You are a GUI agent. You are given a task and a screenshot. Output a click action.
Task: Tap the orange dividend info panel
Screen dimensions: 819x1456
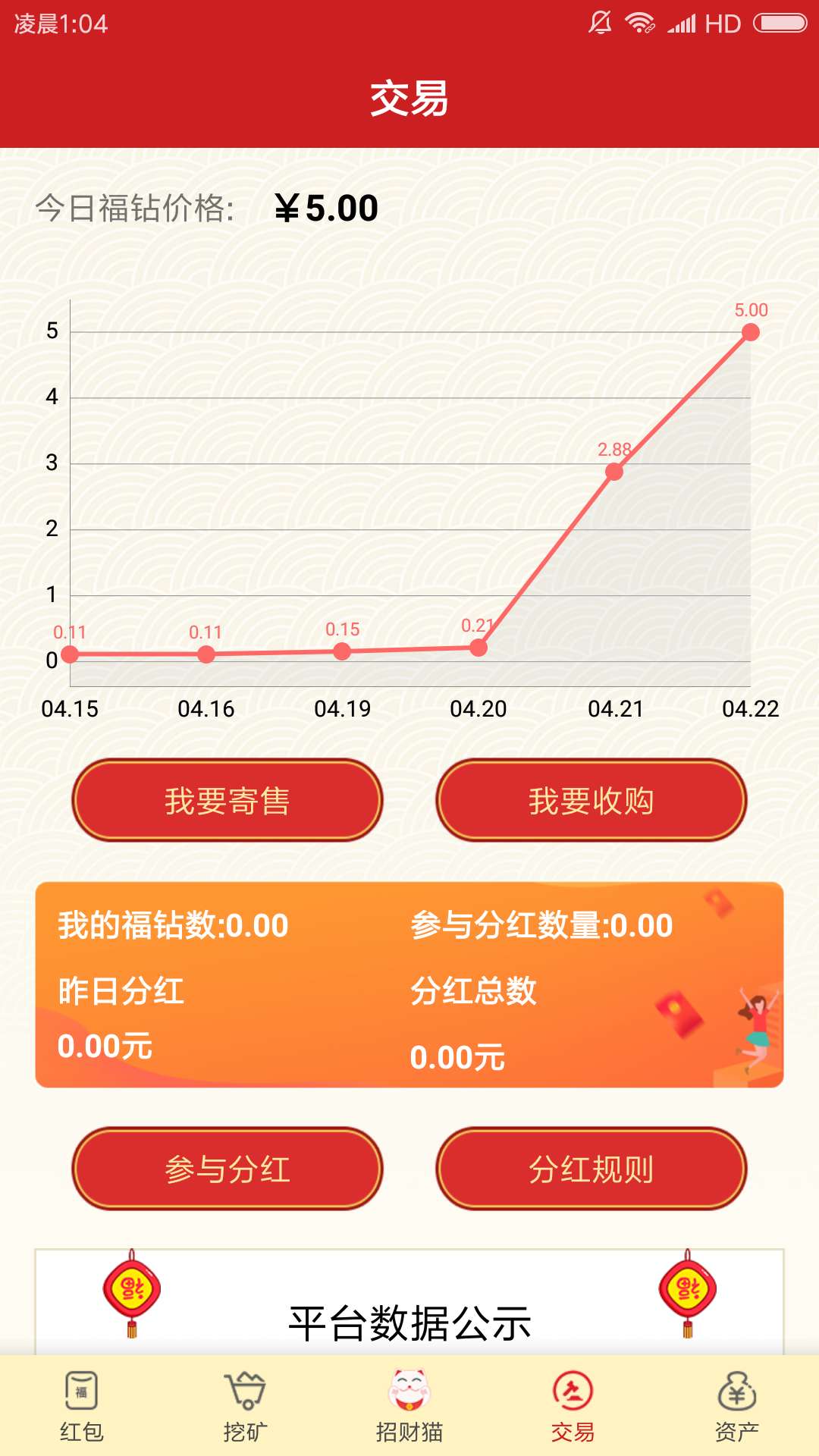click(x=409, y=986)
